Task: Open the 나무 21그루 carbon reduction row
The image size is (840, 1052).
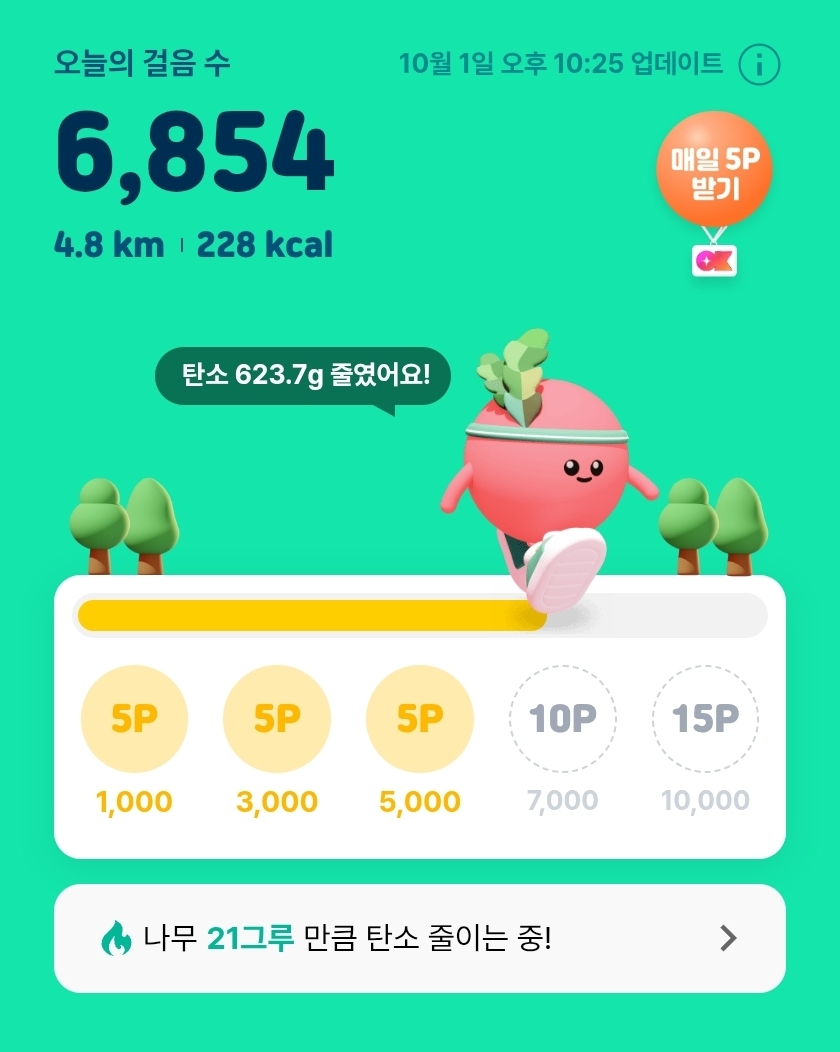Action: [x=419, y=938]
